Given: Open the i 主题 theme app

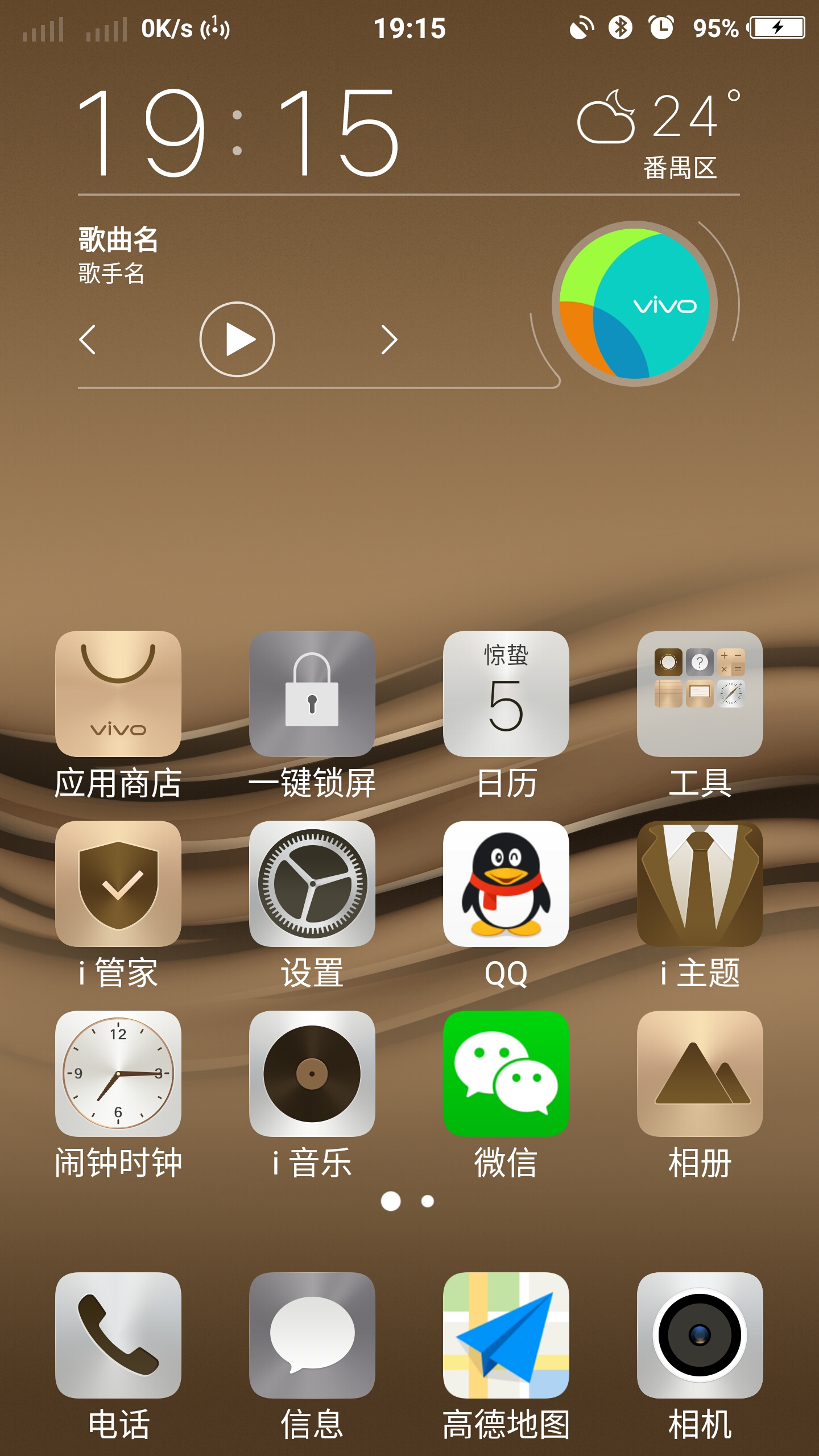Looking at the screenshot, I should point(700,883).
